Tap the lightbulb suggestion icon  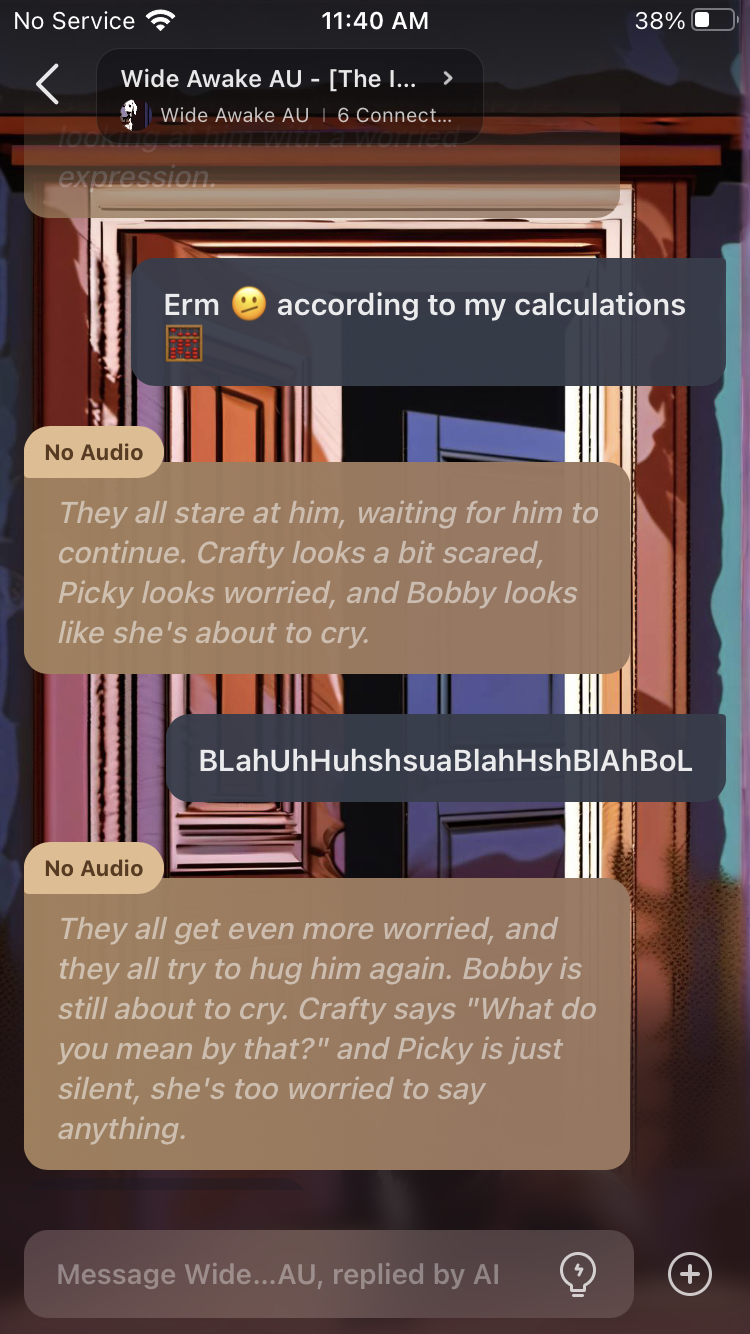click(x=578, y=1274)
